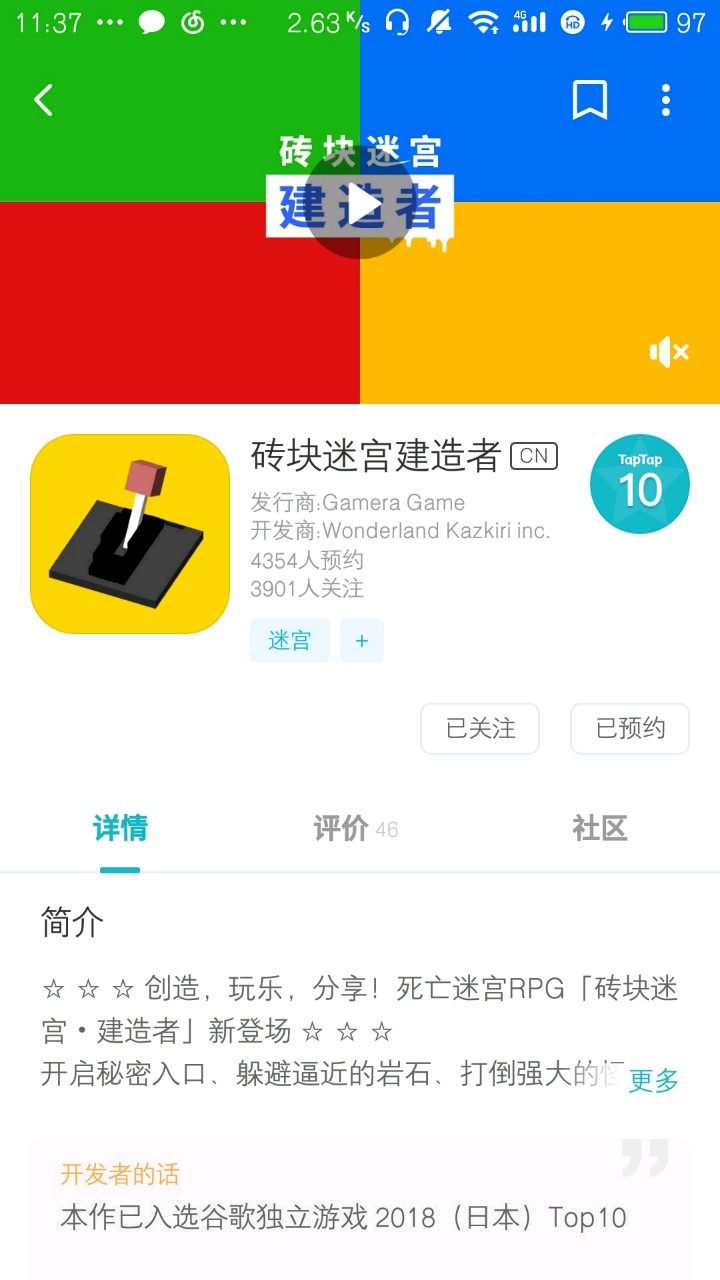
Task: Tap the 已关注 follow button
Action: point(480,728)
